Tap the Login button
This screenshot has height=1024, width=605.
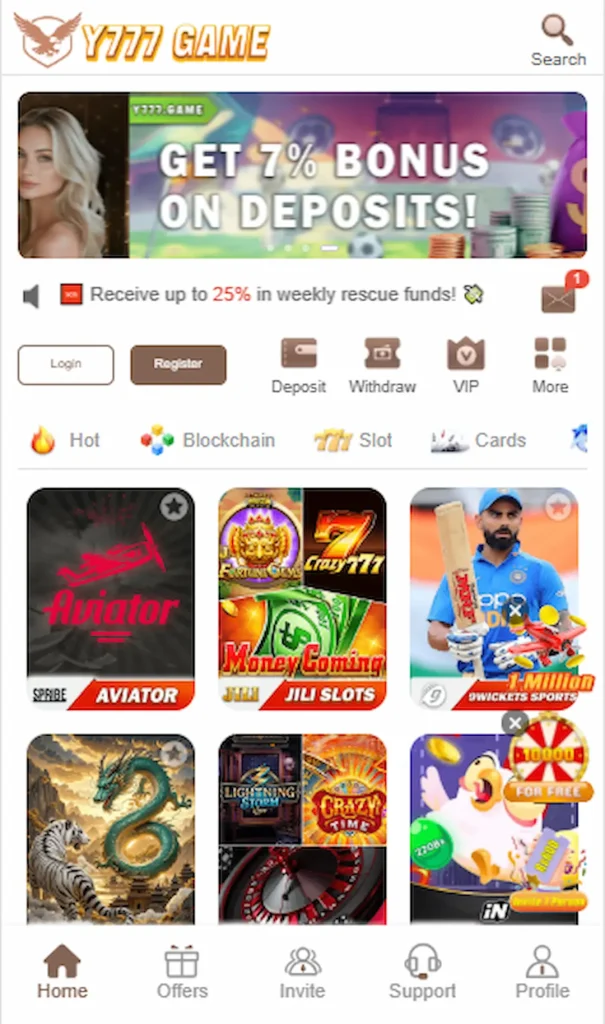point(66,365)
